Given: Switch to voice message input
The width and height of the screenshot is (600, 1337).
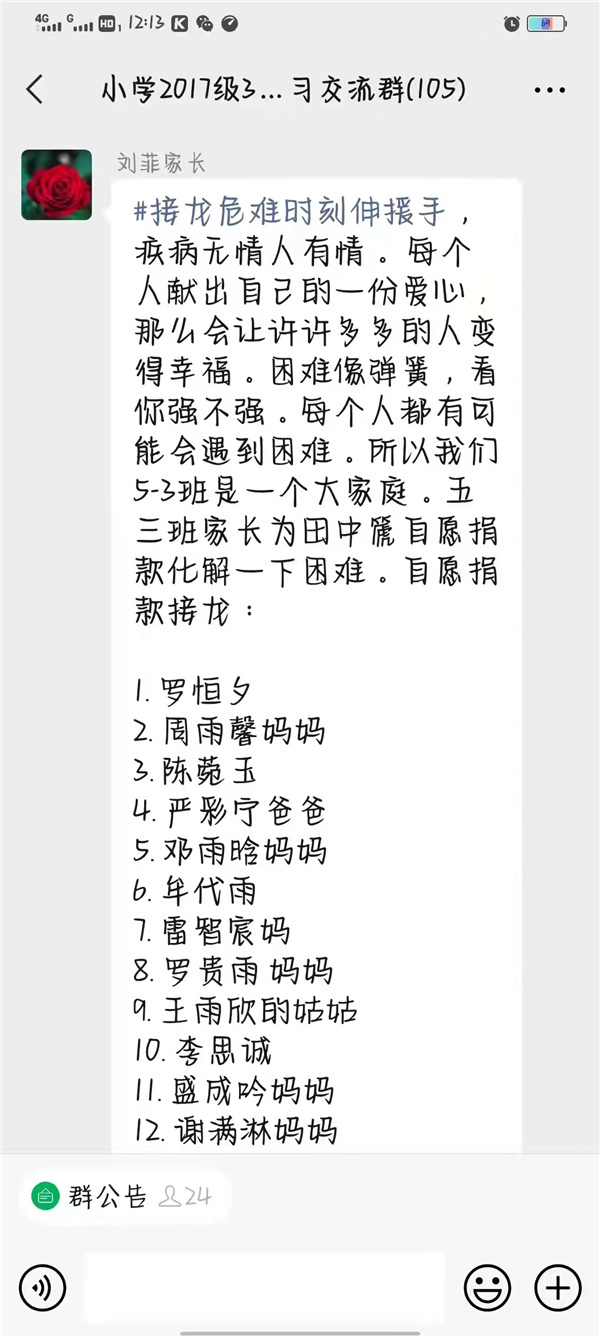Looking at the screenshot, I should pos(42,1287).
